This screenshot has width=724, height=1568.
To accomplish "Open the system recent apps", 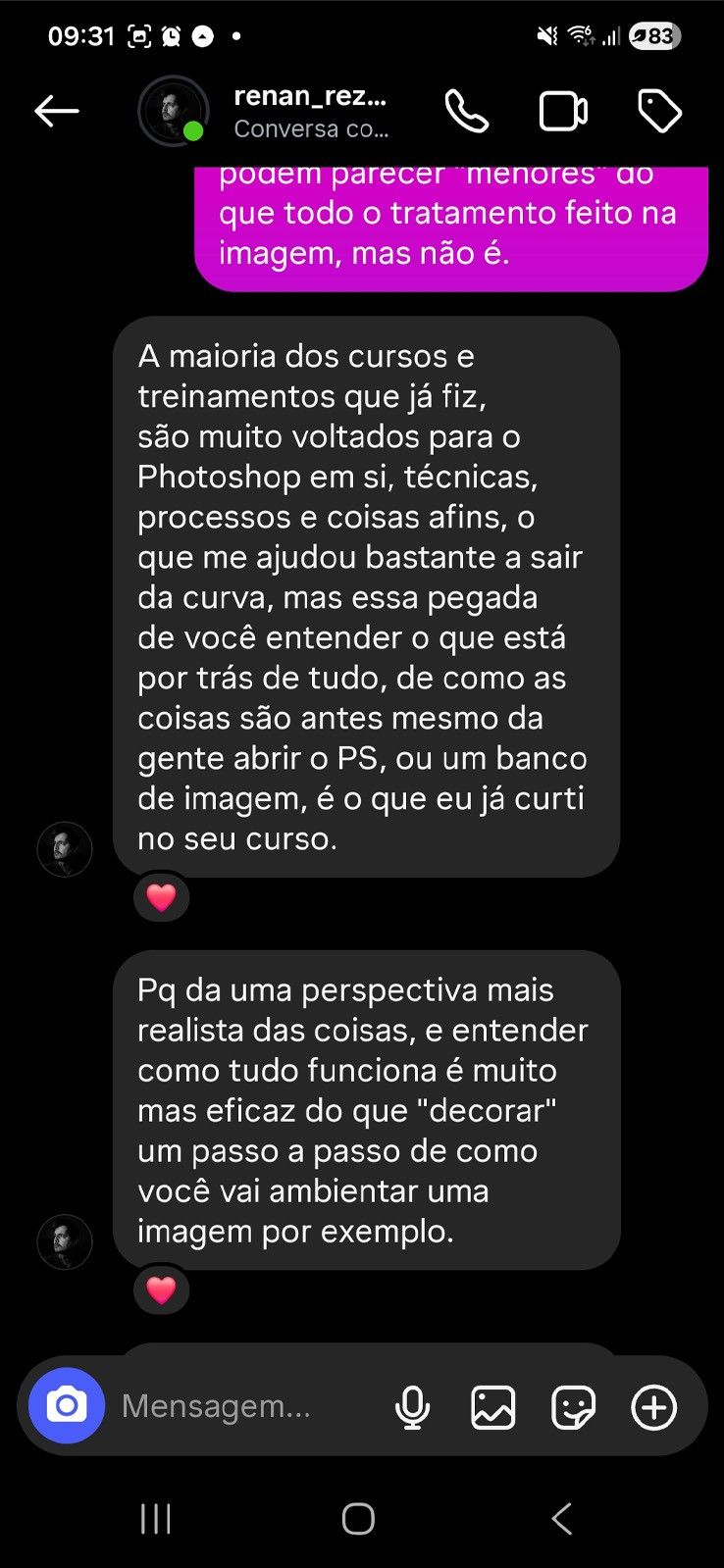I will click(x=156, y=1519).
